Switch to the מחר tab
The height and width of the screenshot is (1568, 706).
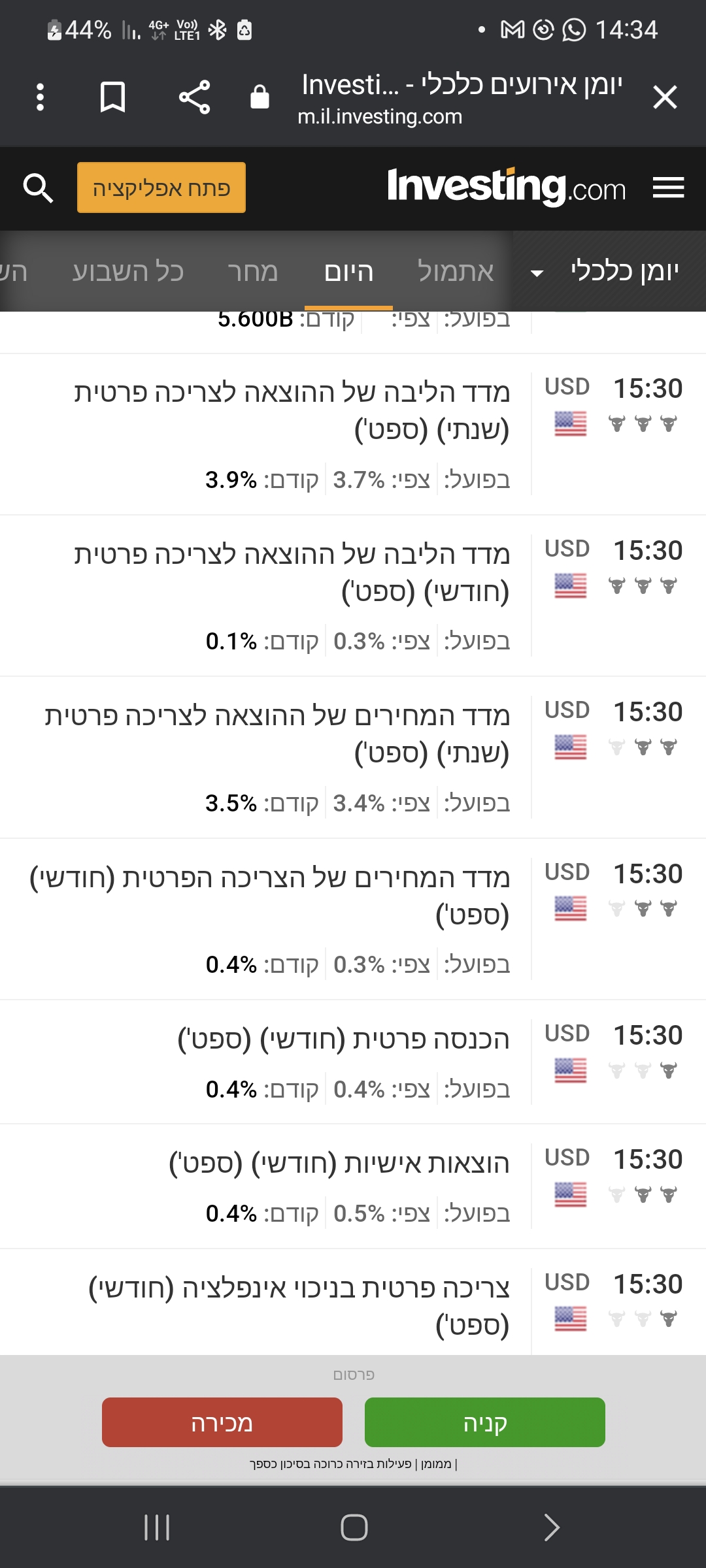(252, 272)
